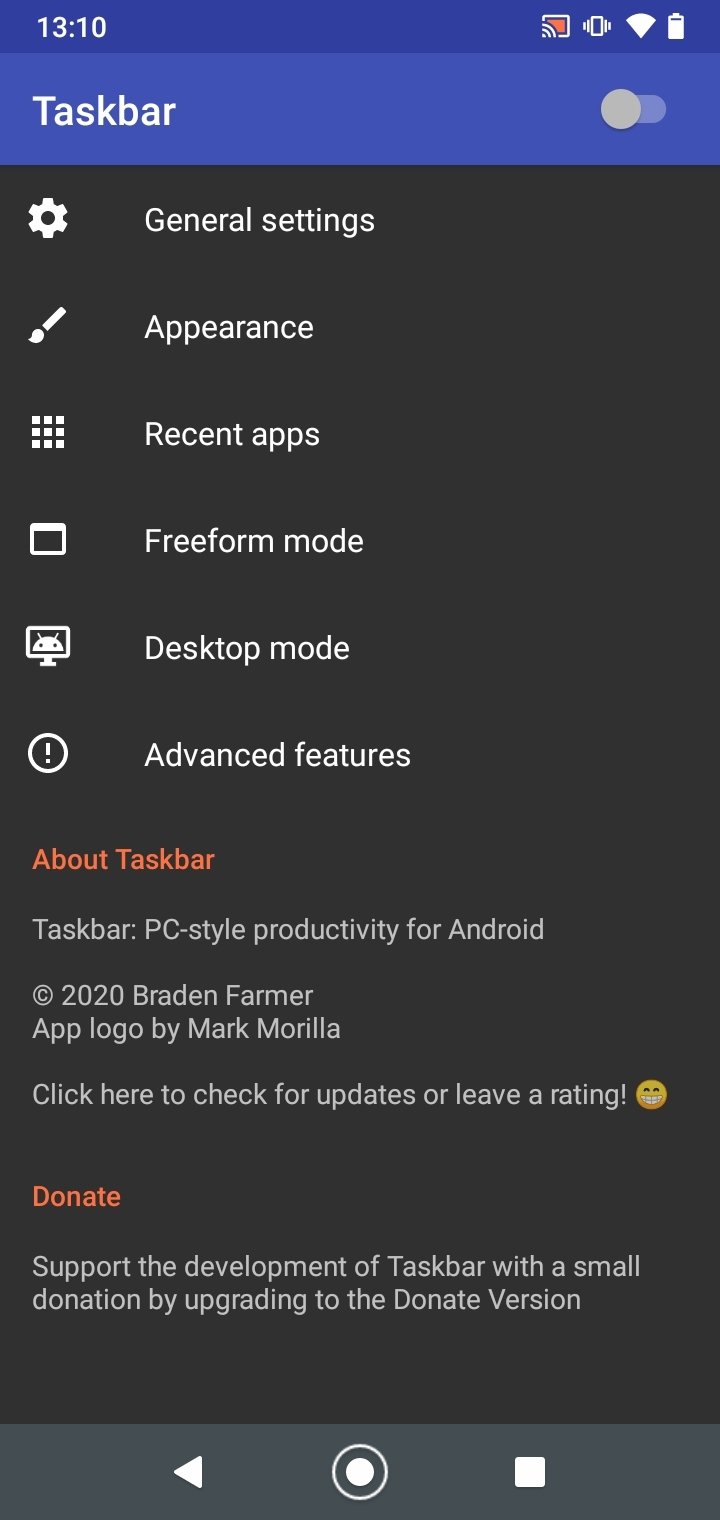
Task: Open Freeform mode options
Action: [x=254, y=541]
